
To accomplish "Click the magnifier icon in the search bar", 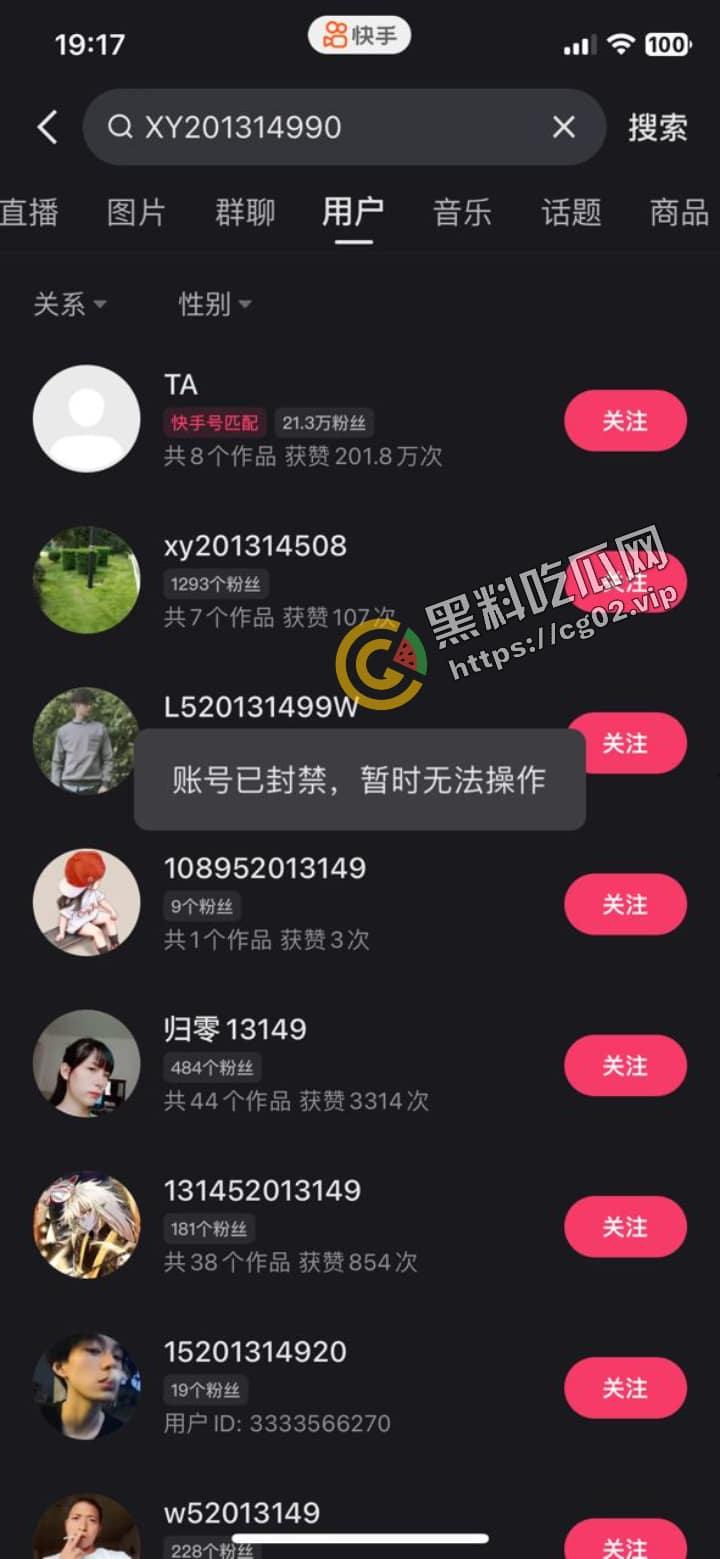I will click(120, 127).
